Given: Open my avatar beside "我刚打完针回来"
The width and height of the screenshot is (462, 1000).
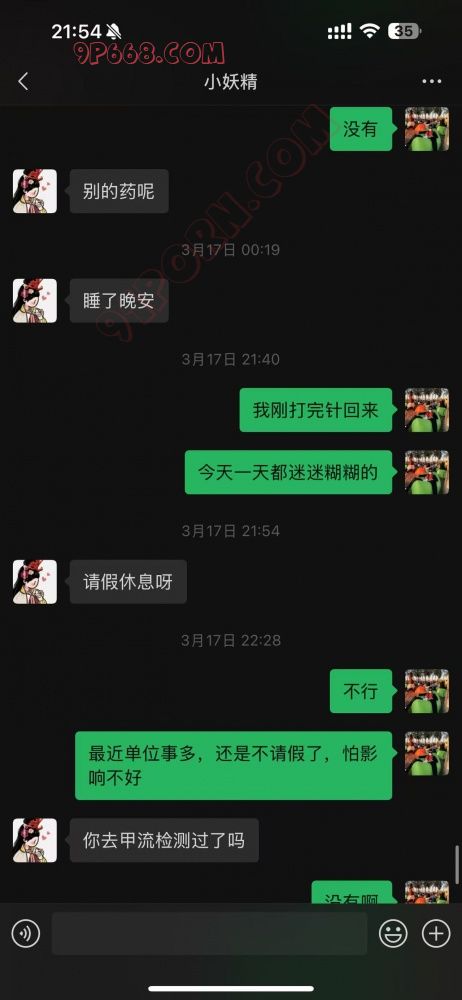Looking at the screenshot, I should [427, 410].
